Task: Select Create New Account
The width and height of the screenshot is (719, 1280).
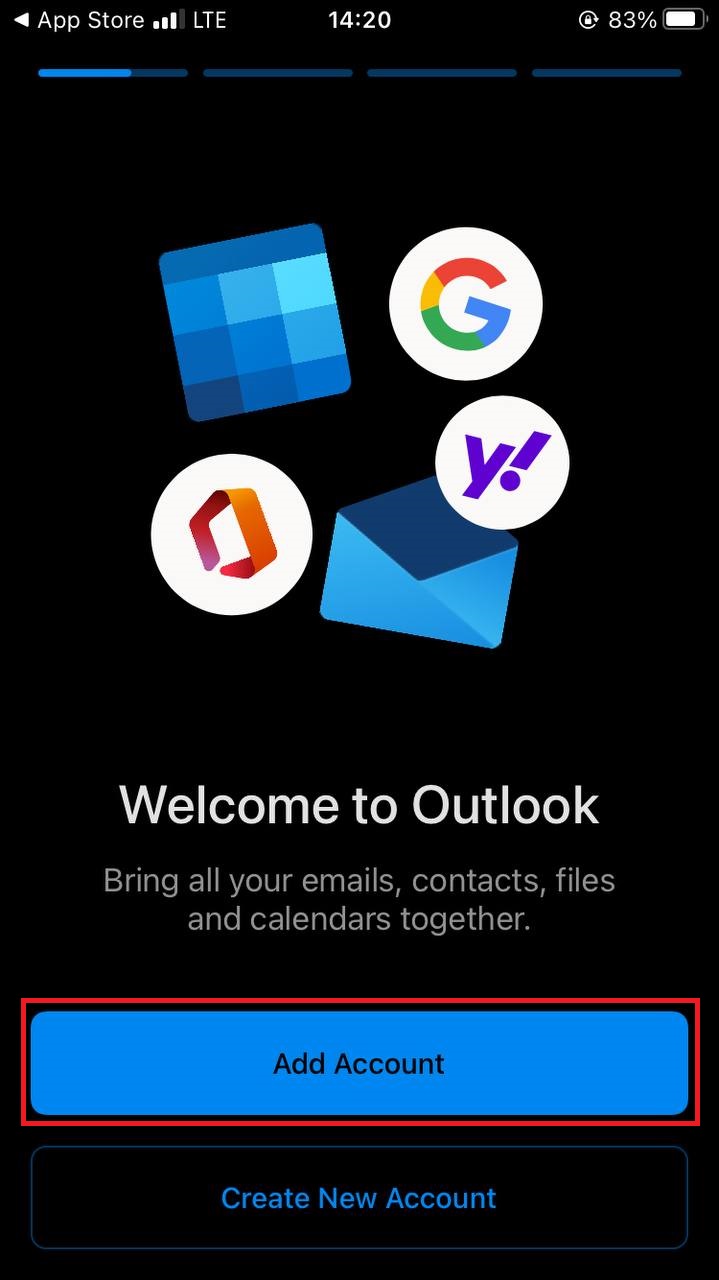Action: 359,1198
